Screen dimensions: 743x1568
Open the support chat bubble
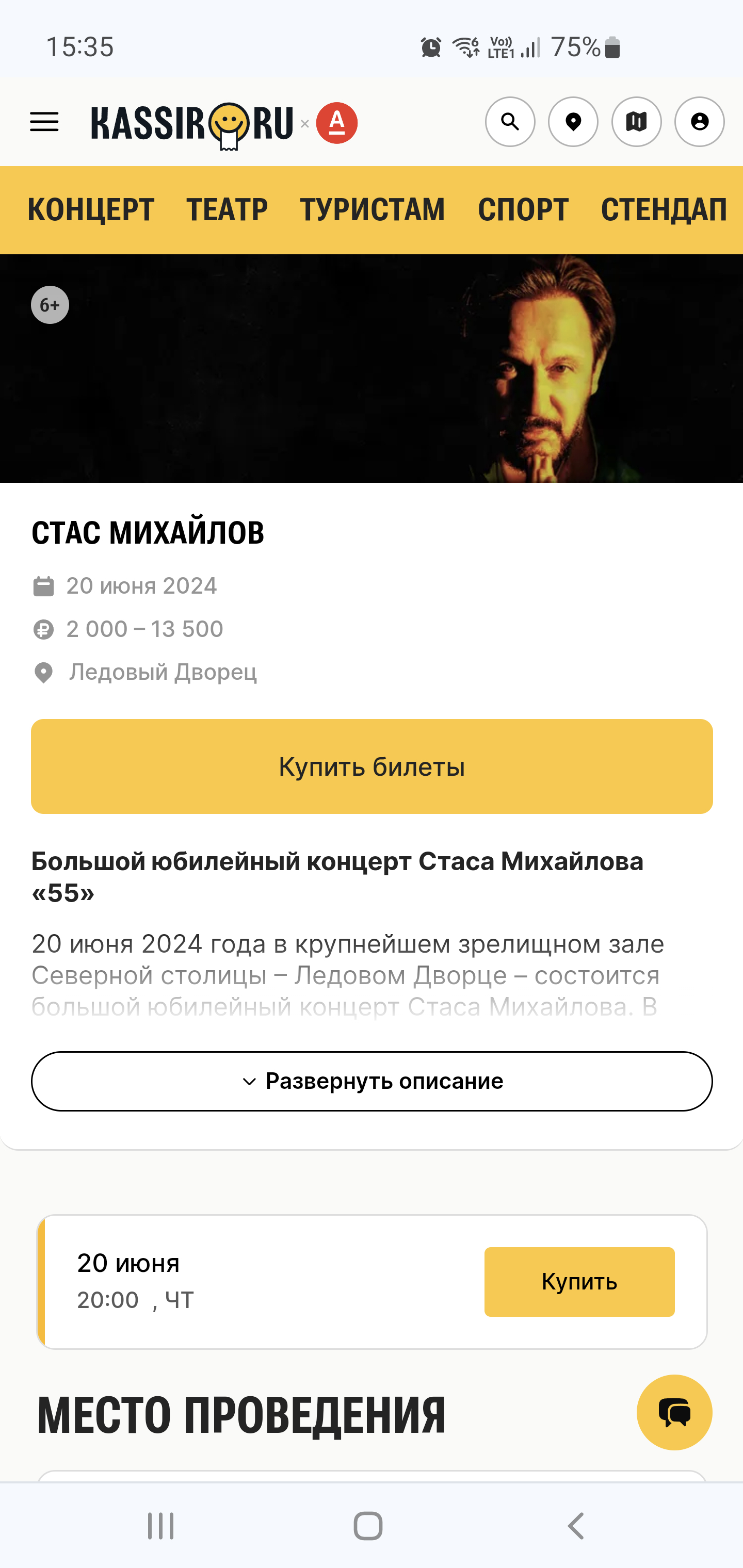pyautogui.click(x=674, y=1412)
